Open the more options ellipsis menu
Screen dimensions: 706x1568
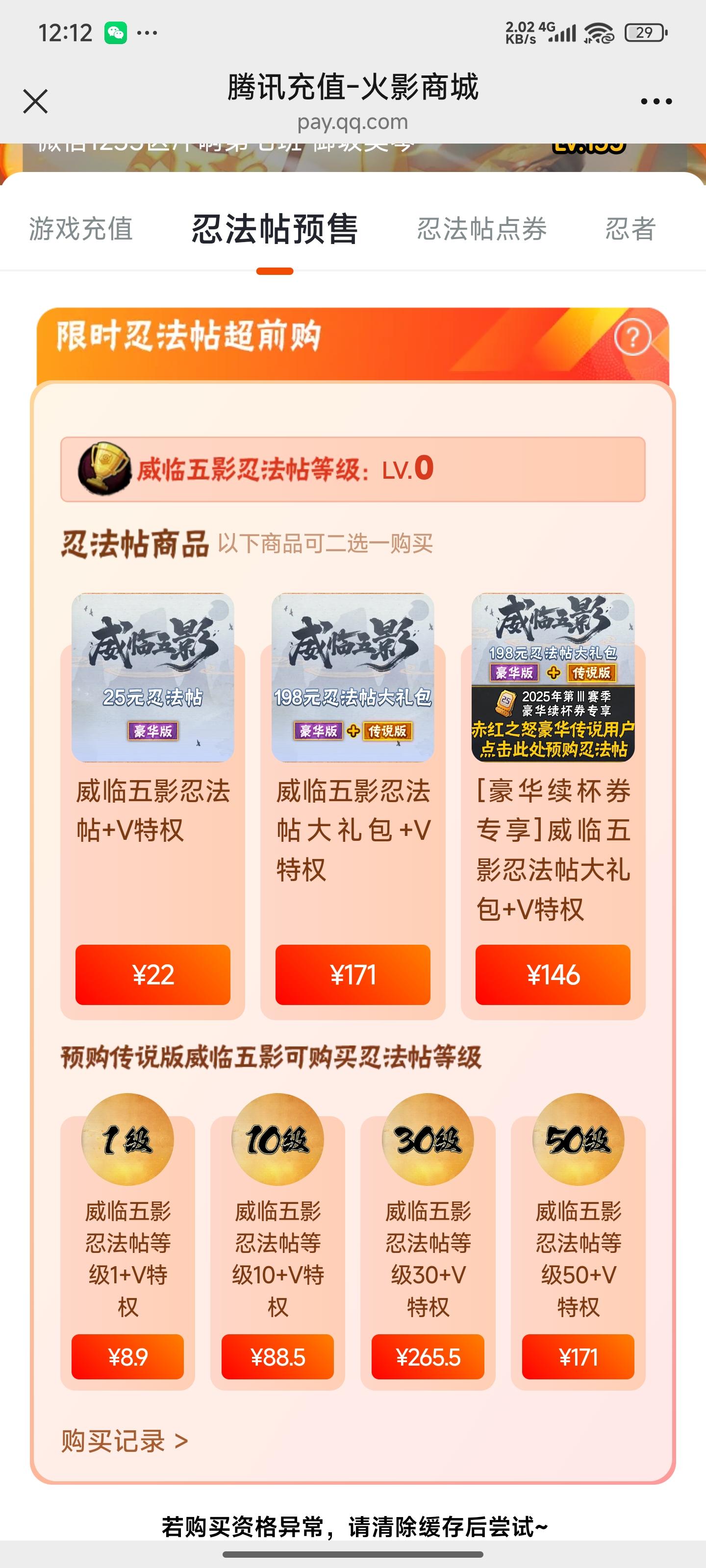656,100
